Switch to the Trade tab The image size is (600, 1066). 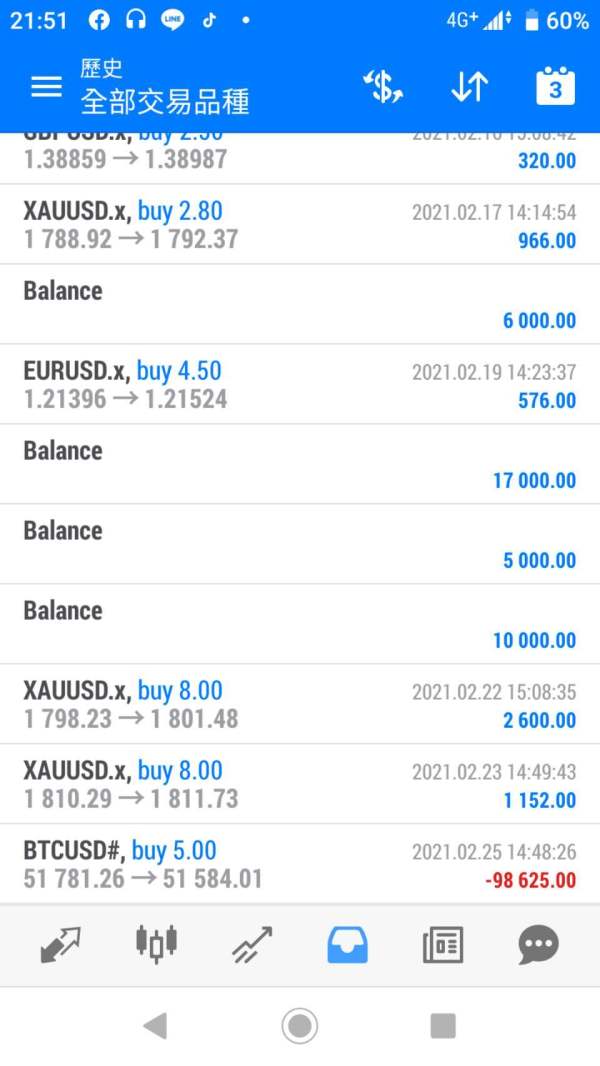tap(252, 944)
